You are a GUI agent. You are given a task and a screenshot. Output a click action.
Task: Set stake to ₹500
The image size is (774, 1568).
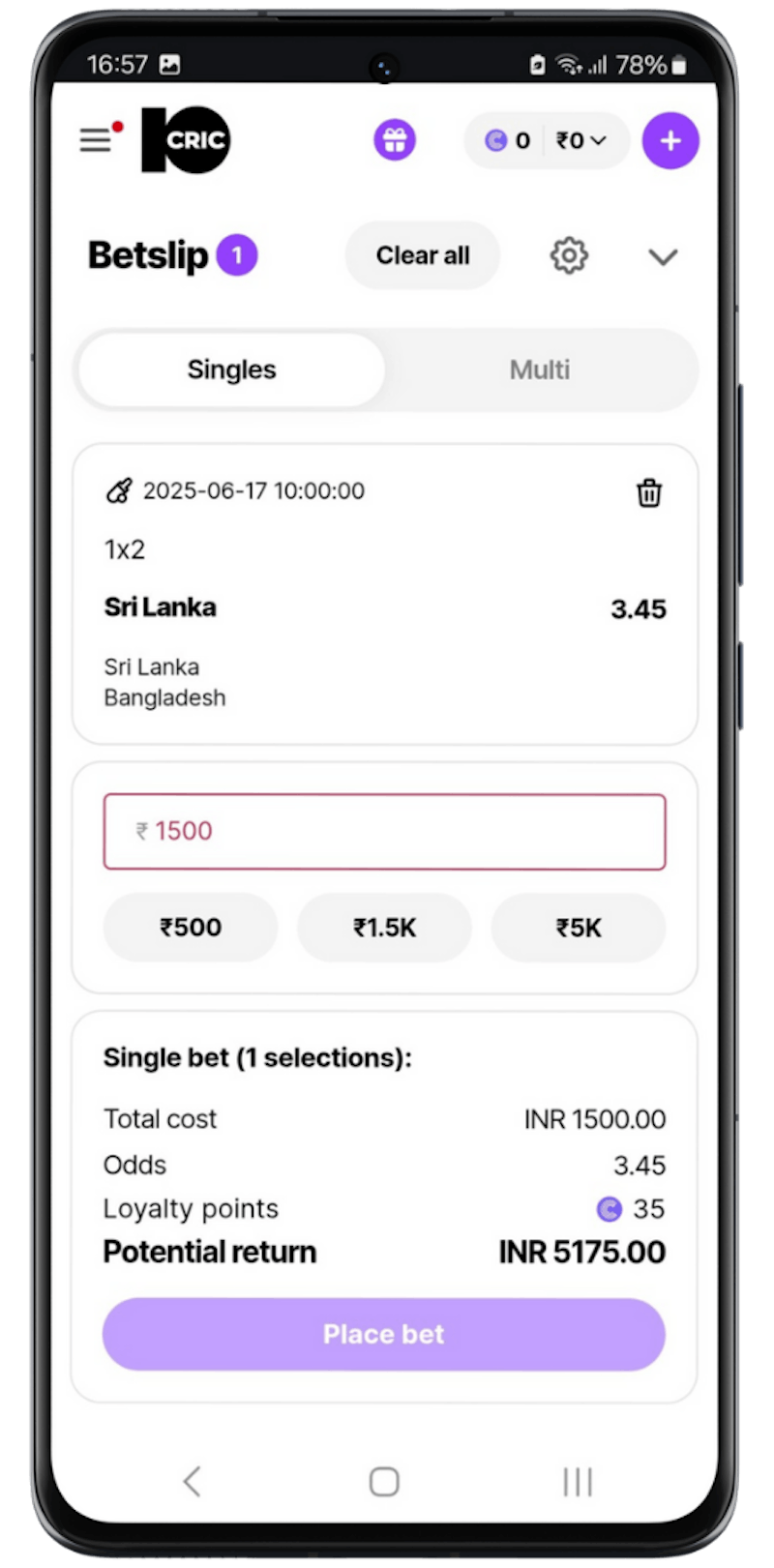(x=191, y=928)
